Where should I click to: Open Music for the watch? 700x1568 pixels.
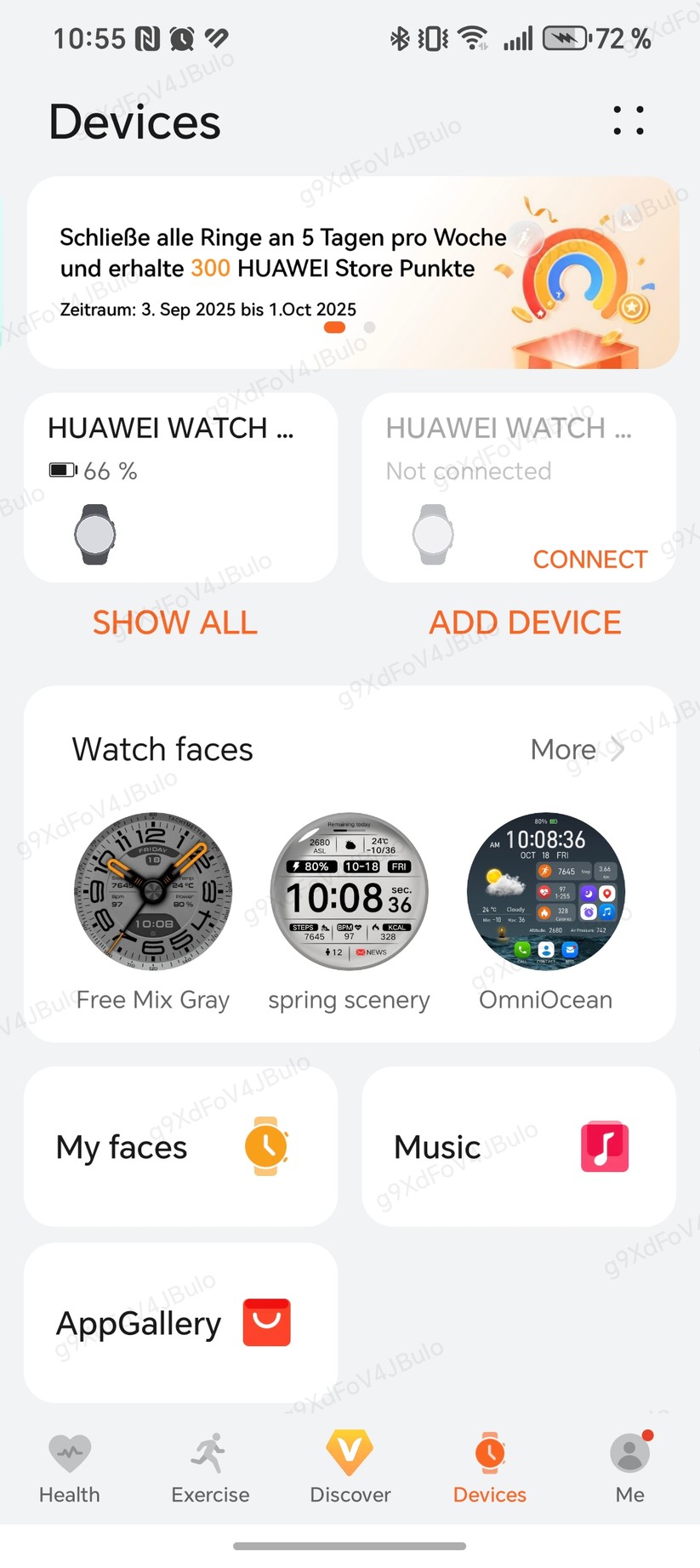coord(519,1146)
